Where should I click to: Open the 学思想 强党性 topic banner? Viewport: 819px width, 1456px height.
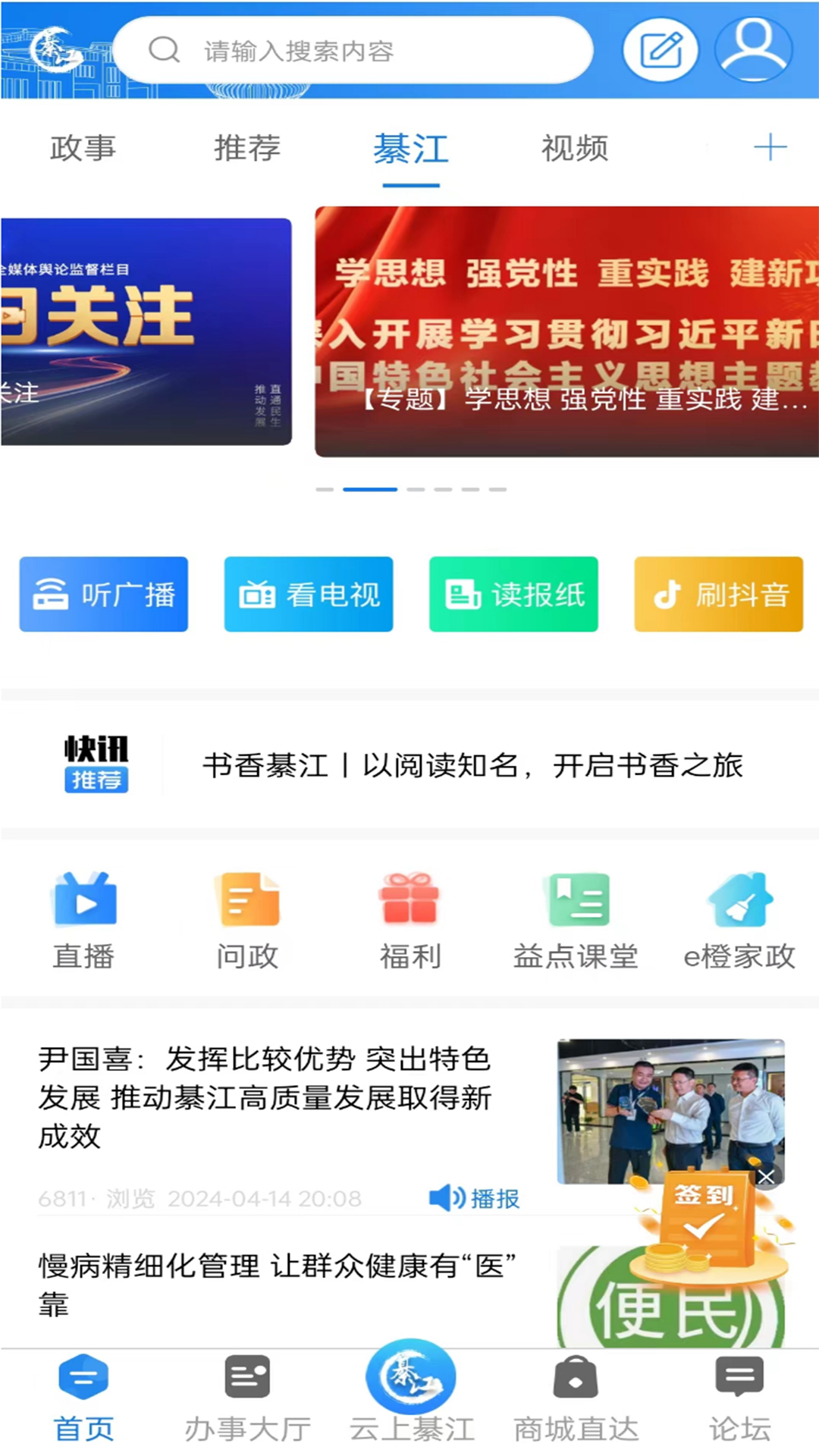tap(566, 331)
